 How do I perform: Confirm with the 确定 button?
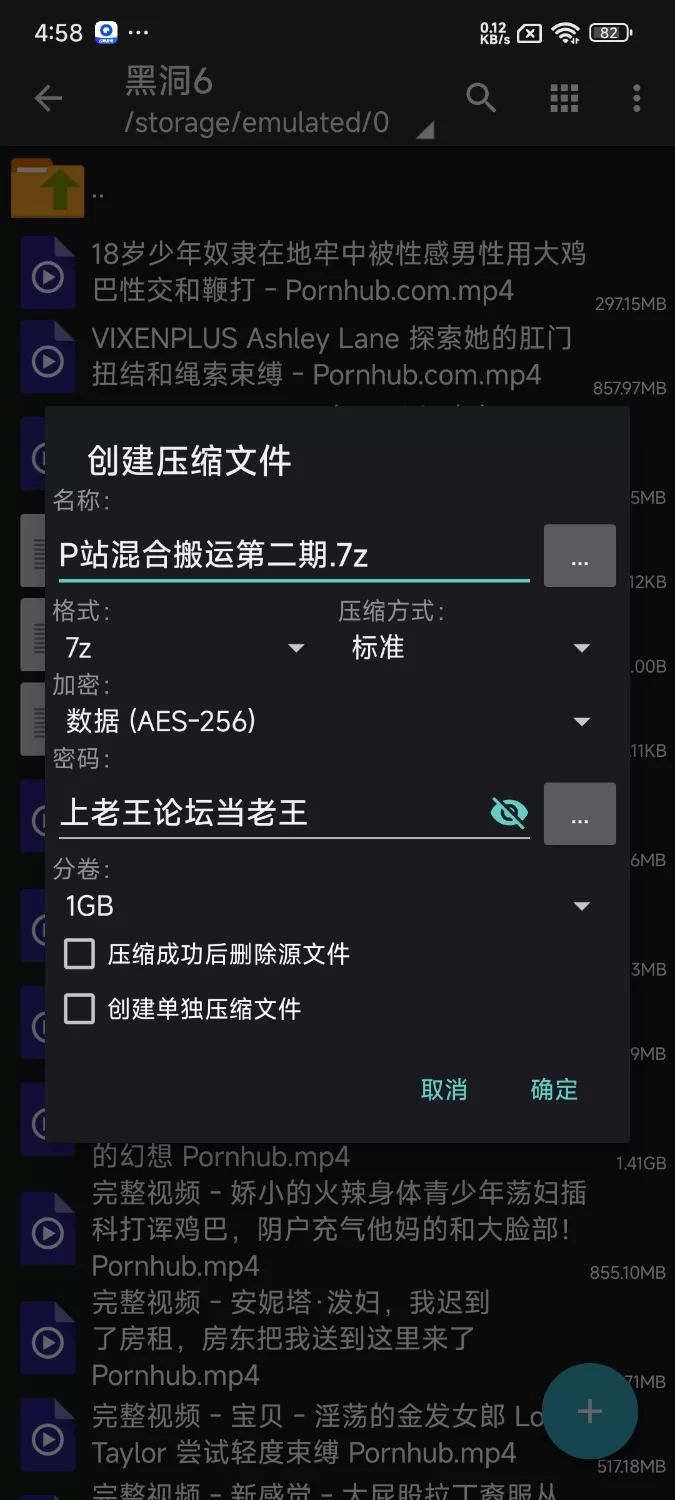tap(554, 1090)
